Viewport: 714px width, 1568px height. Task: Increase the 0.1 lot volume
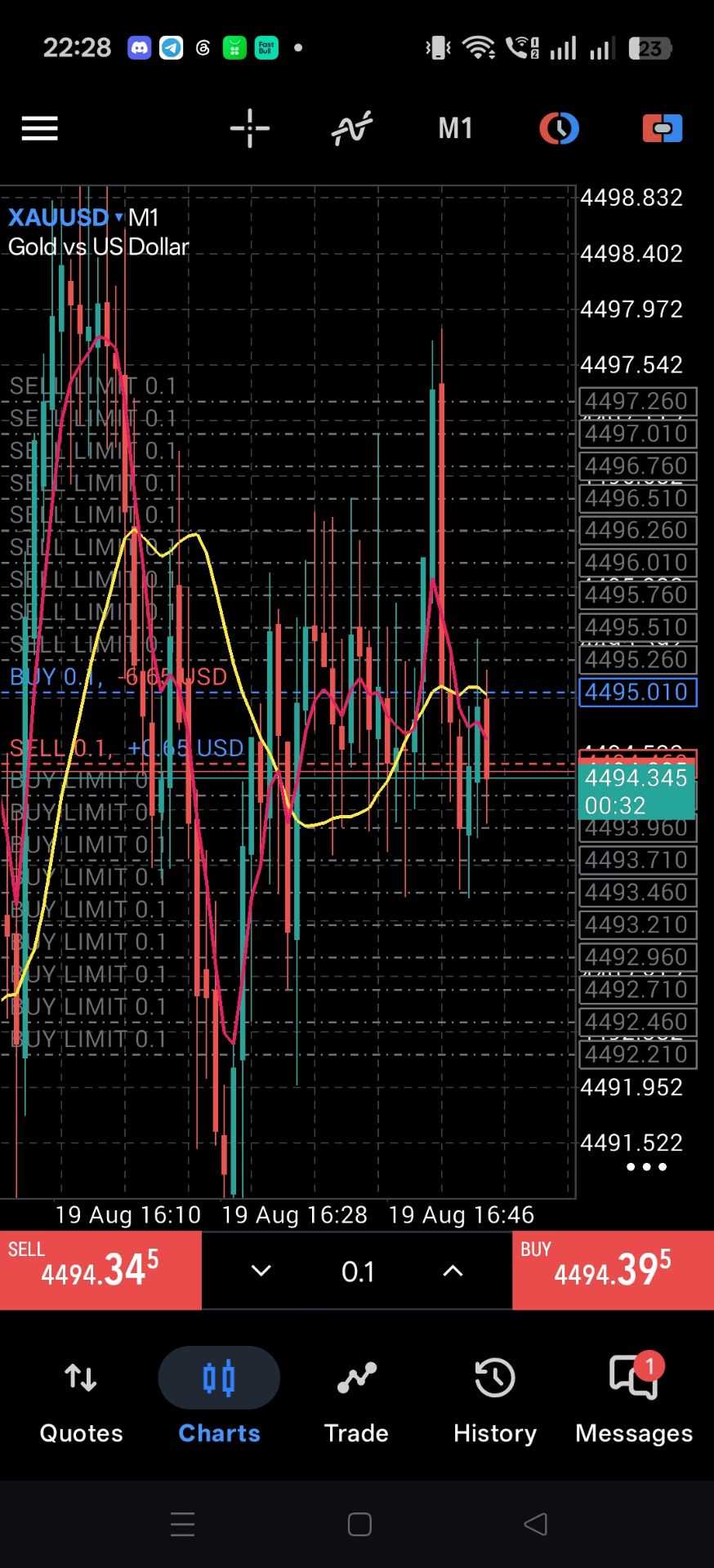click(x=453, y=1271)
